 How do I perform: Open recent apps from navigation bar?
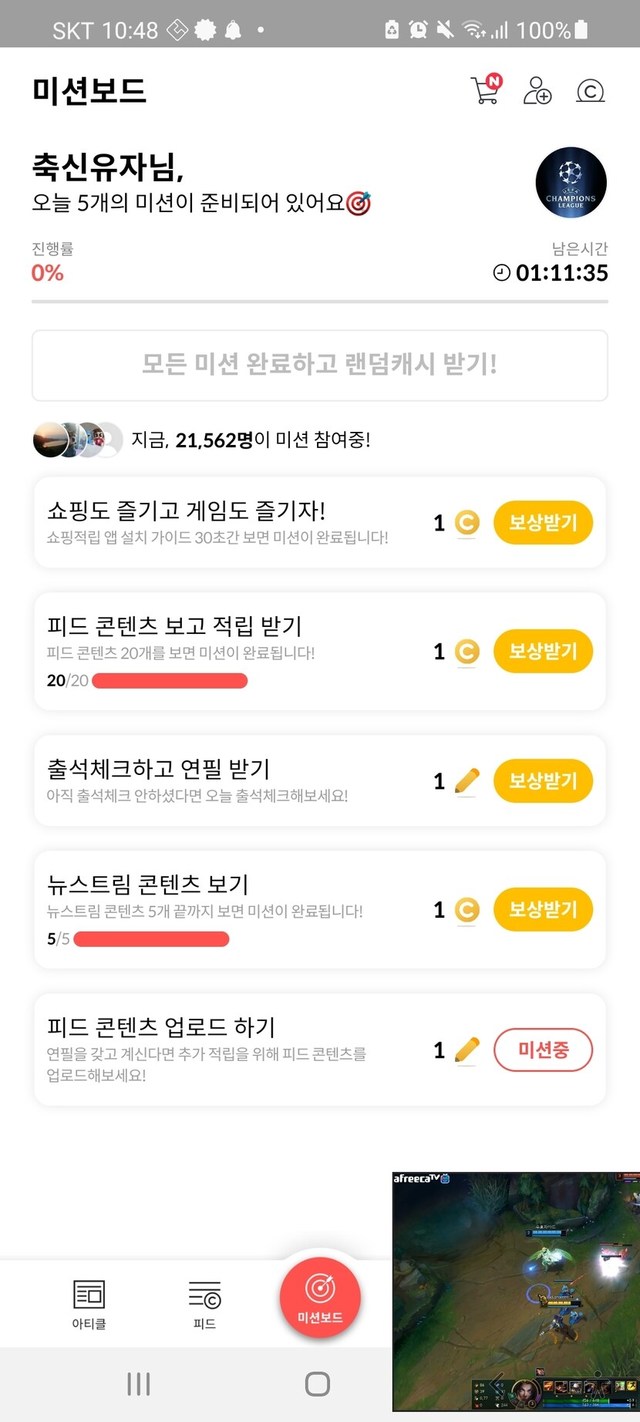(x=138, y=1384)
